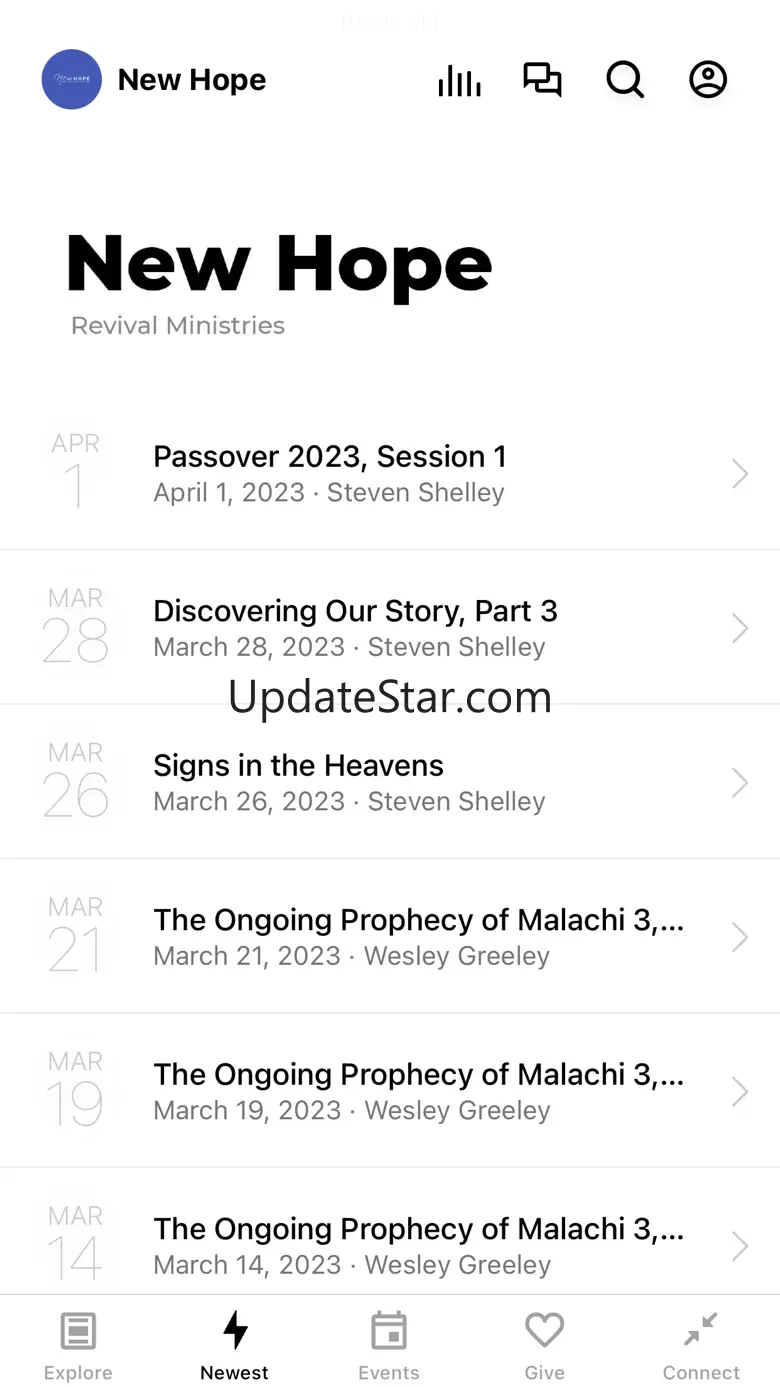This screenshot has width=780, height=1387.
Task: Open the user profile icon
Action: click(x=708, y=80)
